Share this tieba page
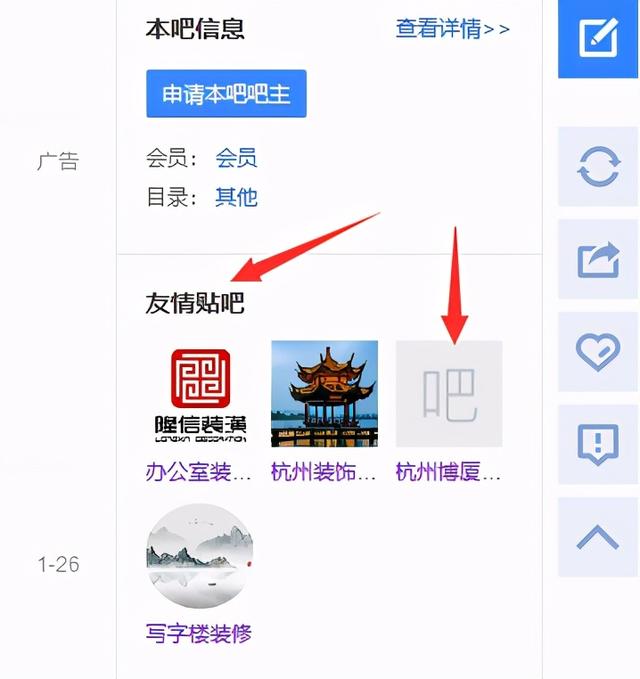 click(x=598, y=260)
